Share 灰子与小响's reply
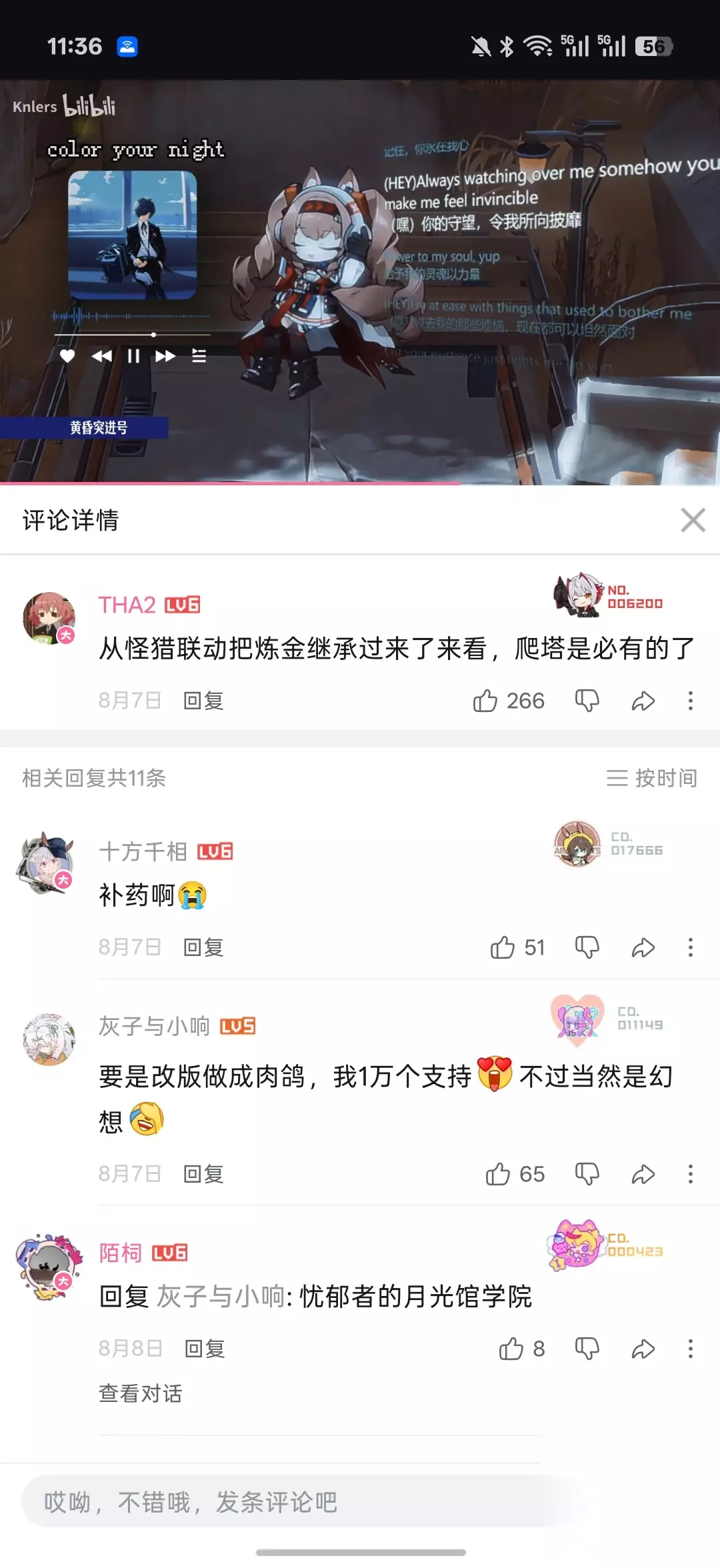The width and height of the screenshot is (720, 1568). pyautogui.click(x=643, y=1174)
